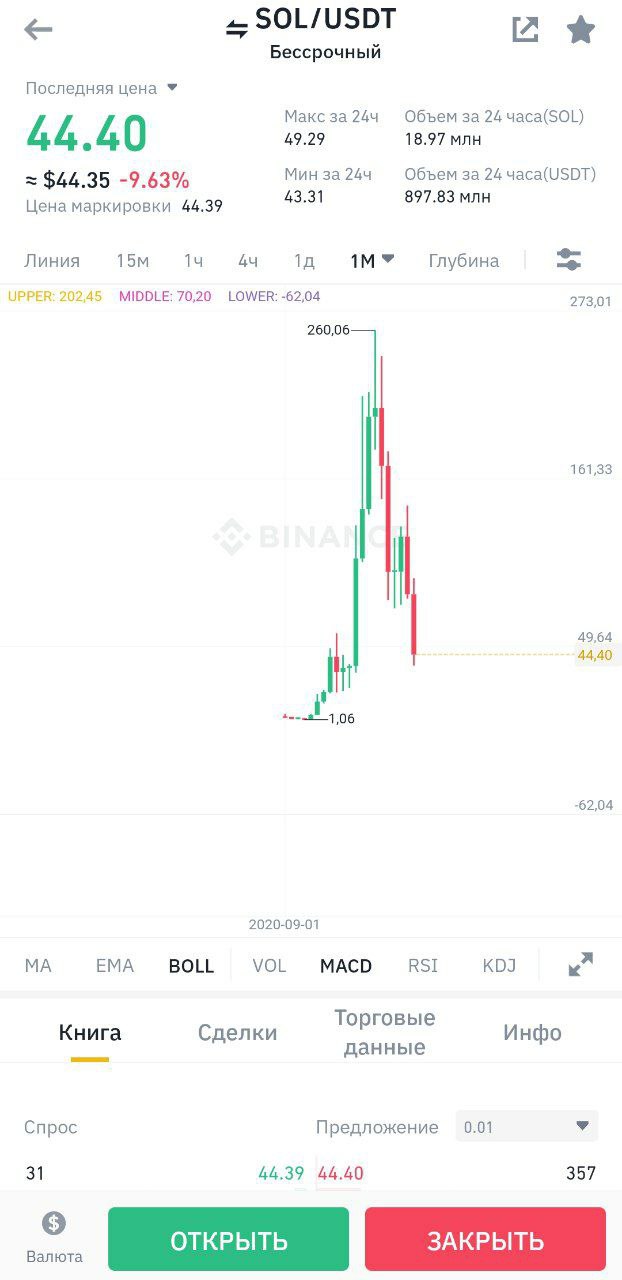Image resolution: width=622 pixels, height=1280 pixels.
Task: Open the chart settings sliders icon
Action: [568, 260]
